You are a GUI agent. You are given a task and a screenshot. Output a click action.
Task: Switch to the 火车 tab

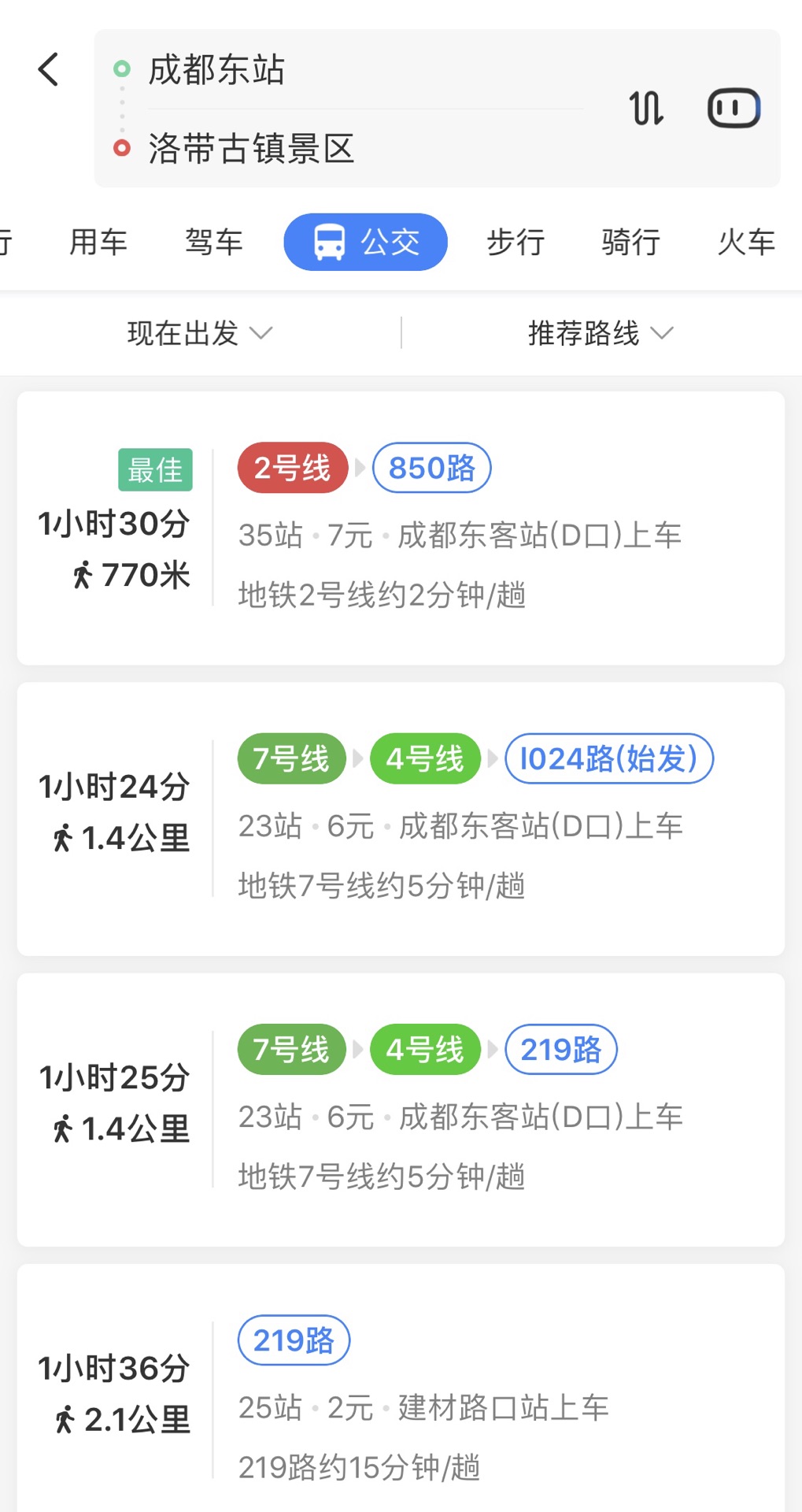click(x=747, y=242)
